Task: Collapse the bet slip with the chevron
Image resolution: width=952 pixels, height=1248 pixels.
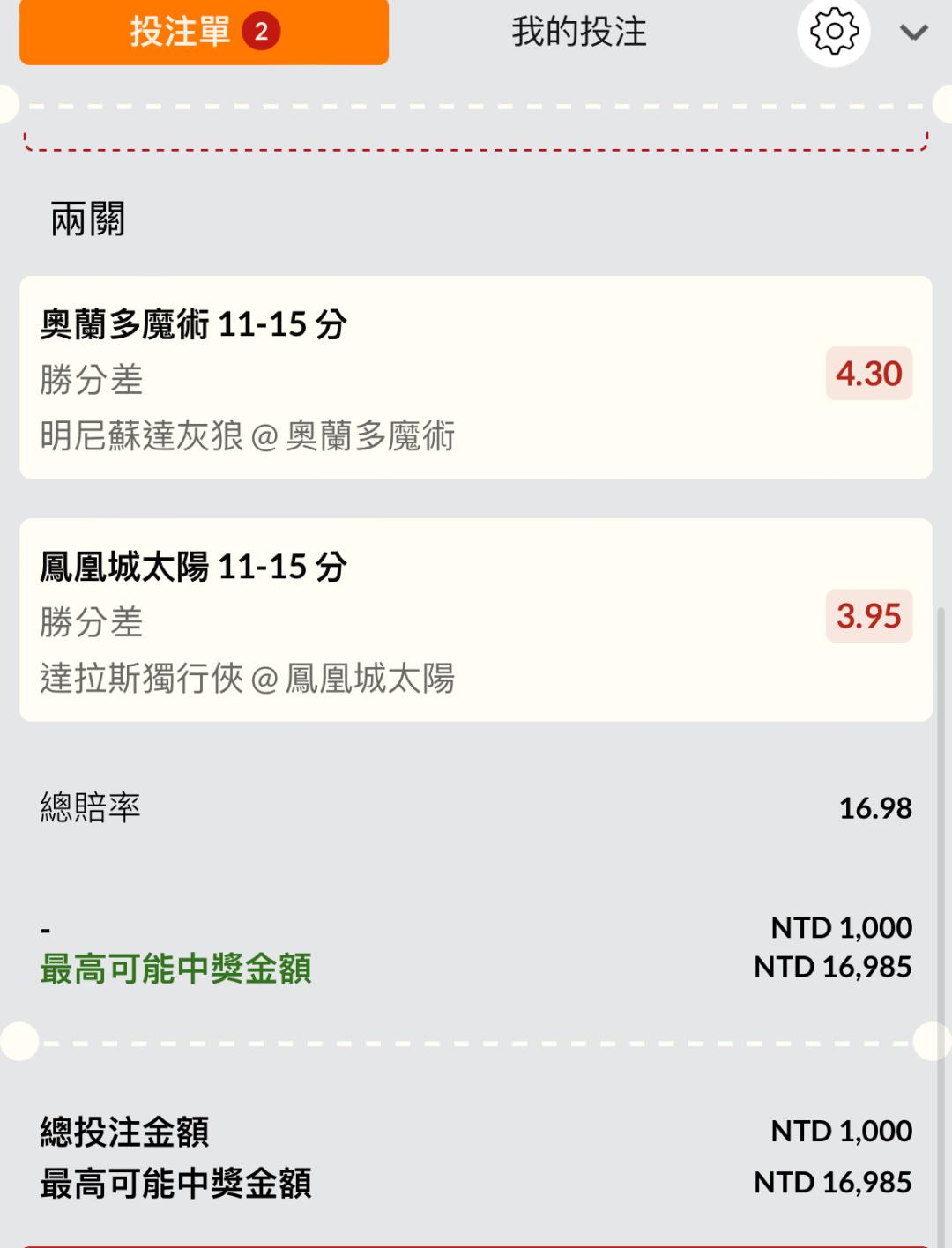Action: point(913,33)
